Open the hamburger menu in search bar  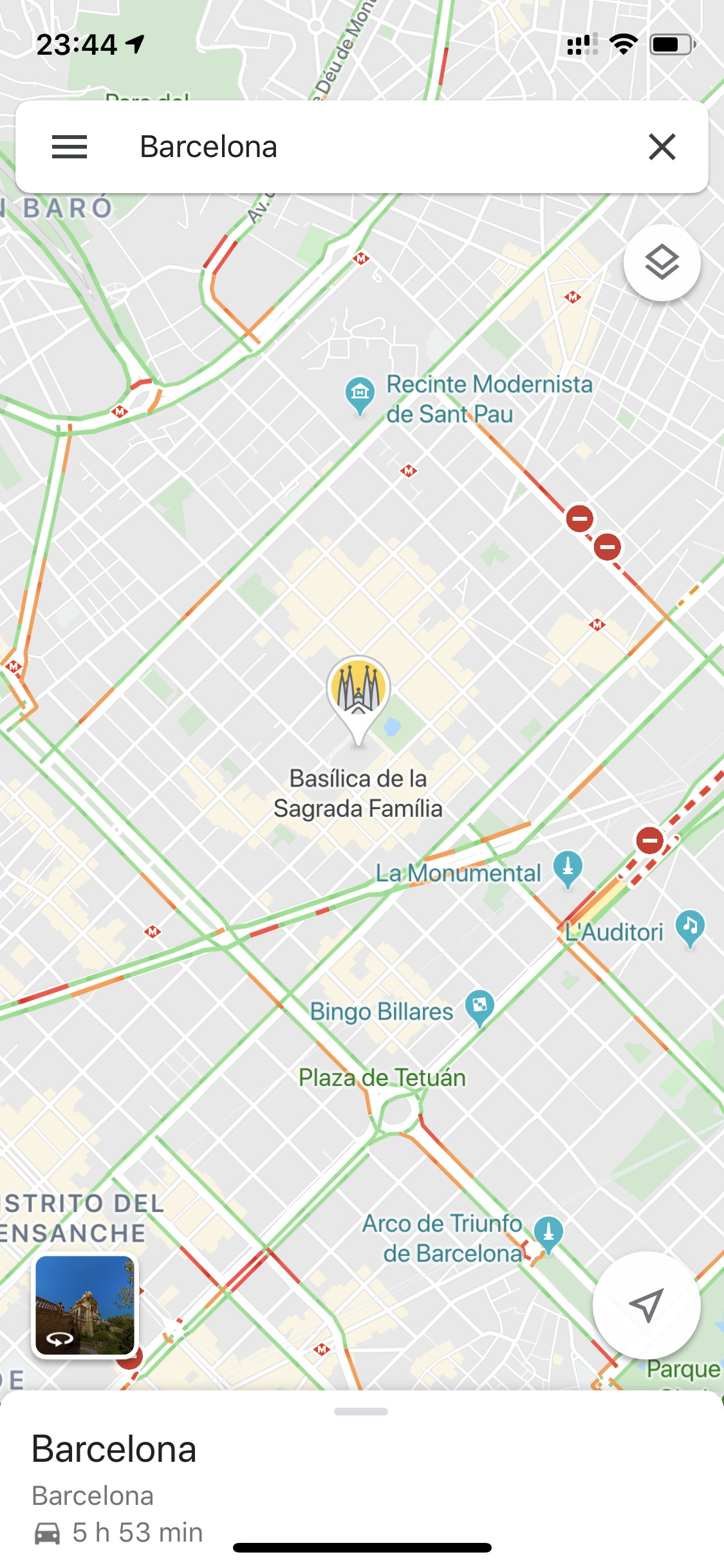[70, 147]
